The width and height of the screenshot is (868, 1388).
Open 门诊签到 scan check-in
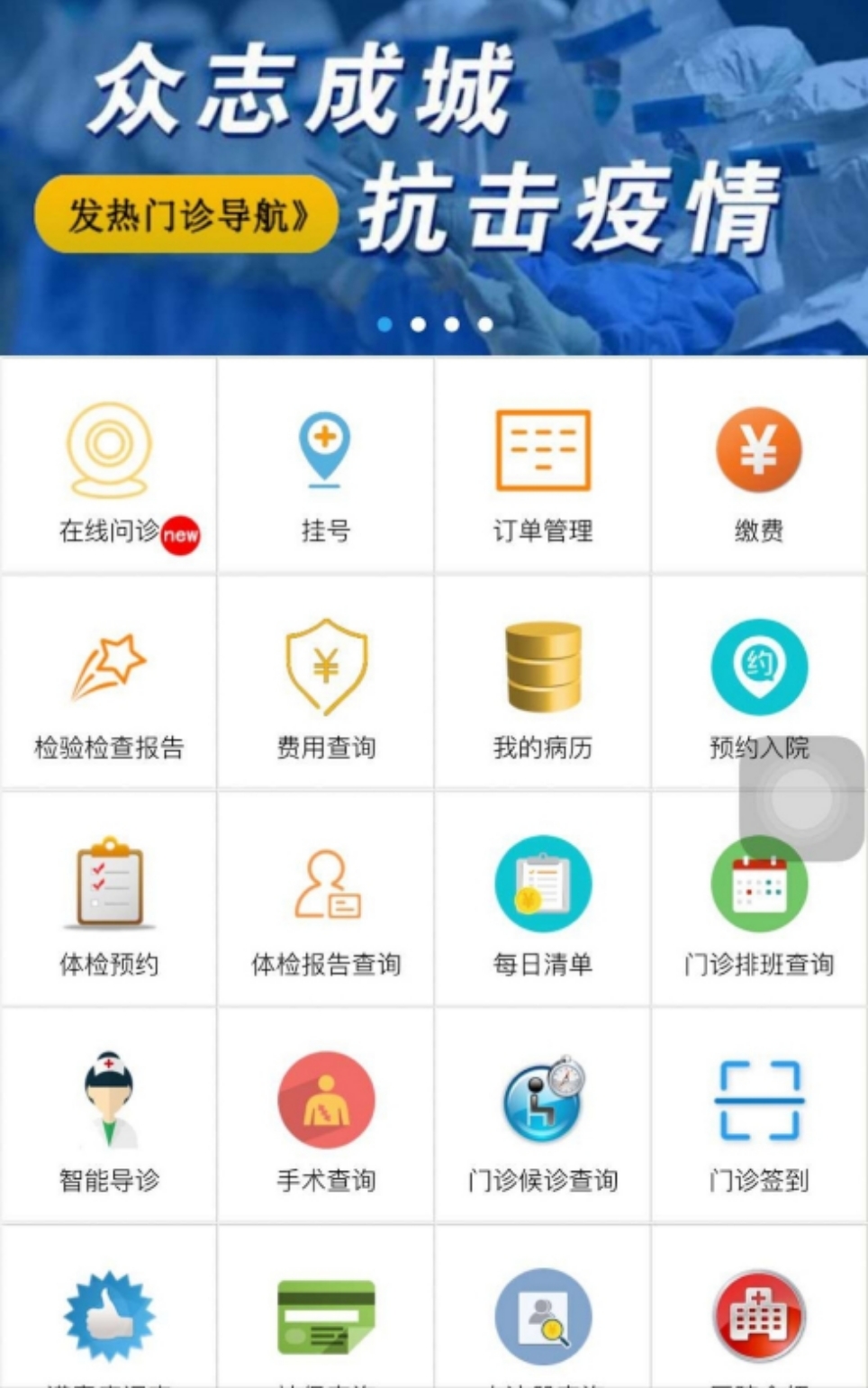tap(758, 1116)
